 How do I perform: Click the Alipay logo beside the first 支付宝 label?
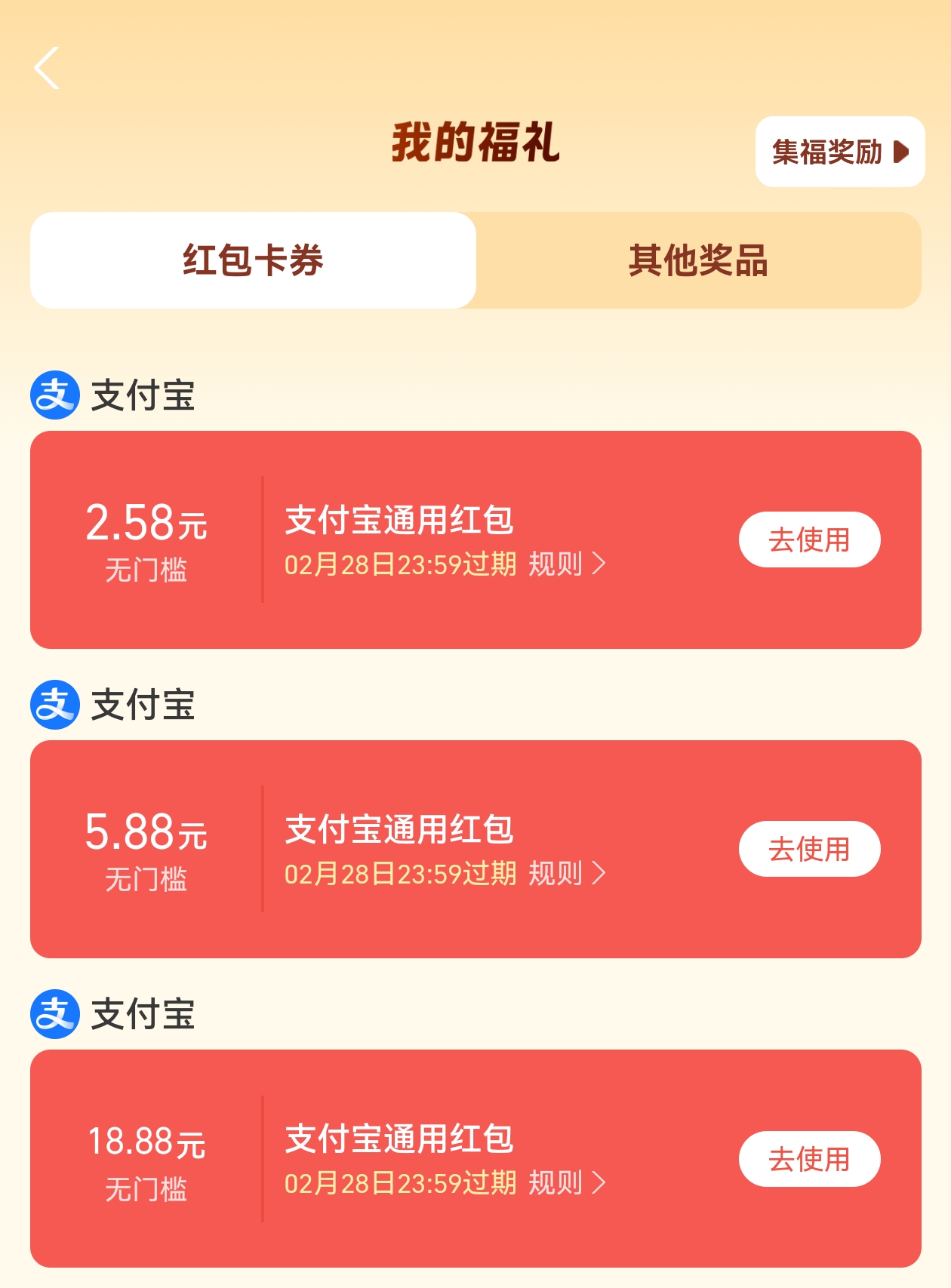click(x=54, y=394)
